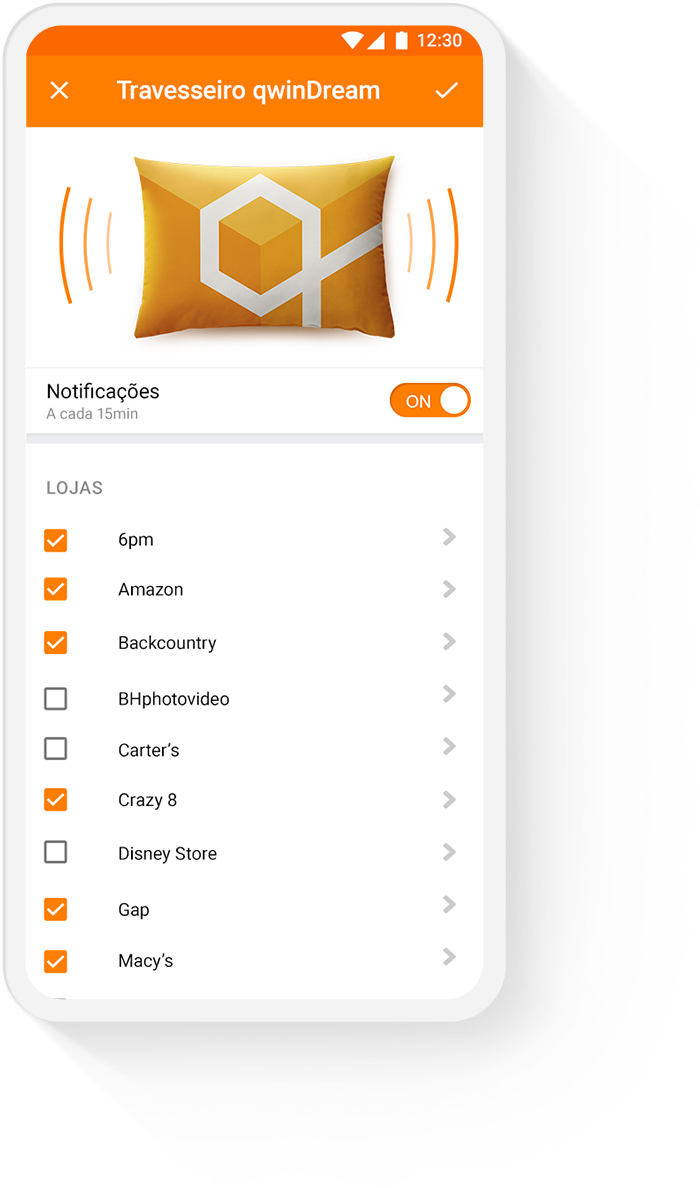Image resolution: width=700 pixels, height=1188 pixels.
Task: Open the Amazon row chevron
Action: click(x=449, y=589)
